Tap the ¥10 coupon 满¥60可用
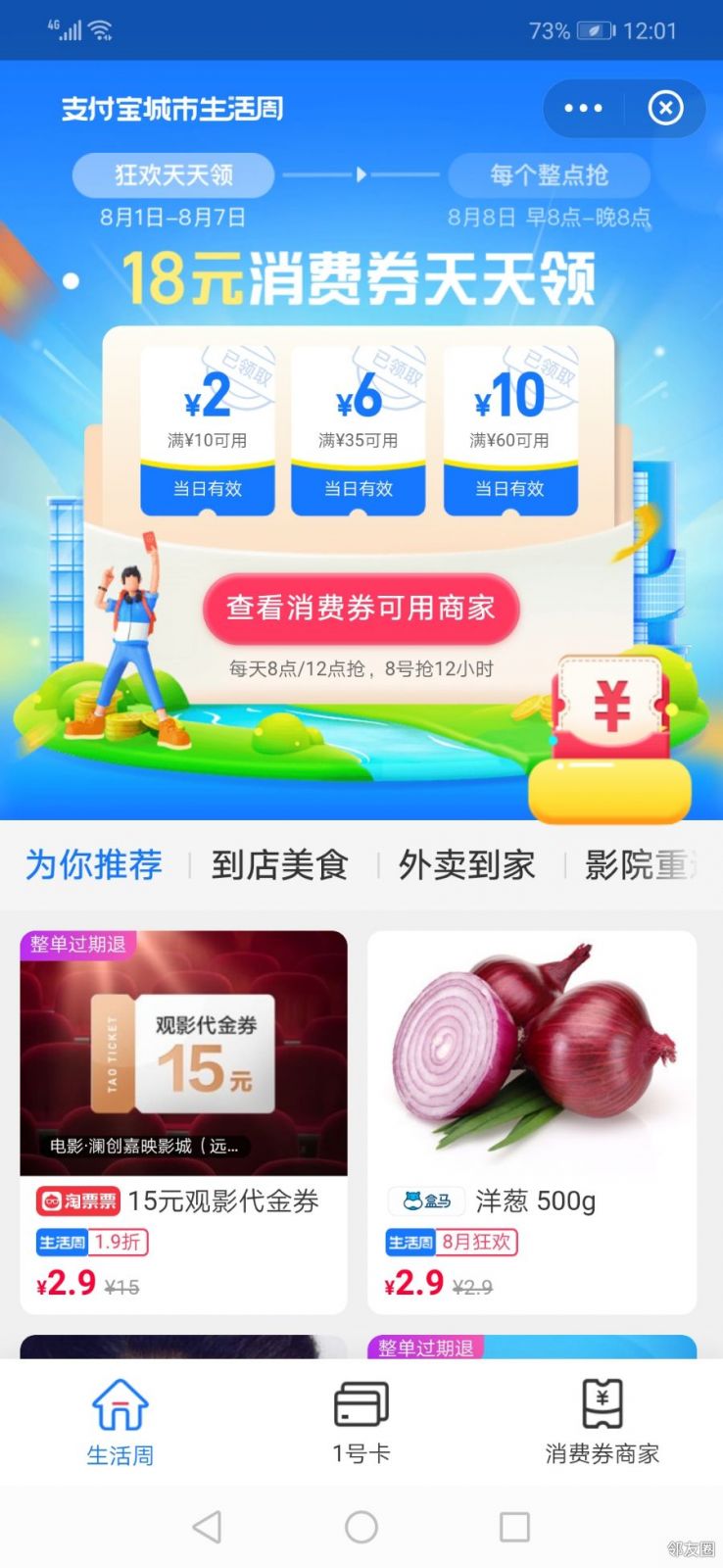 509,430
